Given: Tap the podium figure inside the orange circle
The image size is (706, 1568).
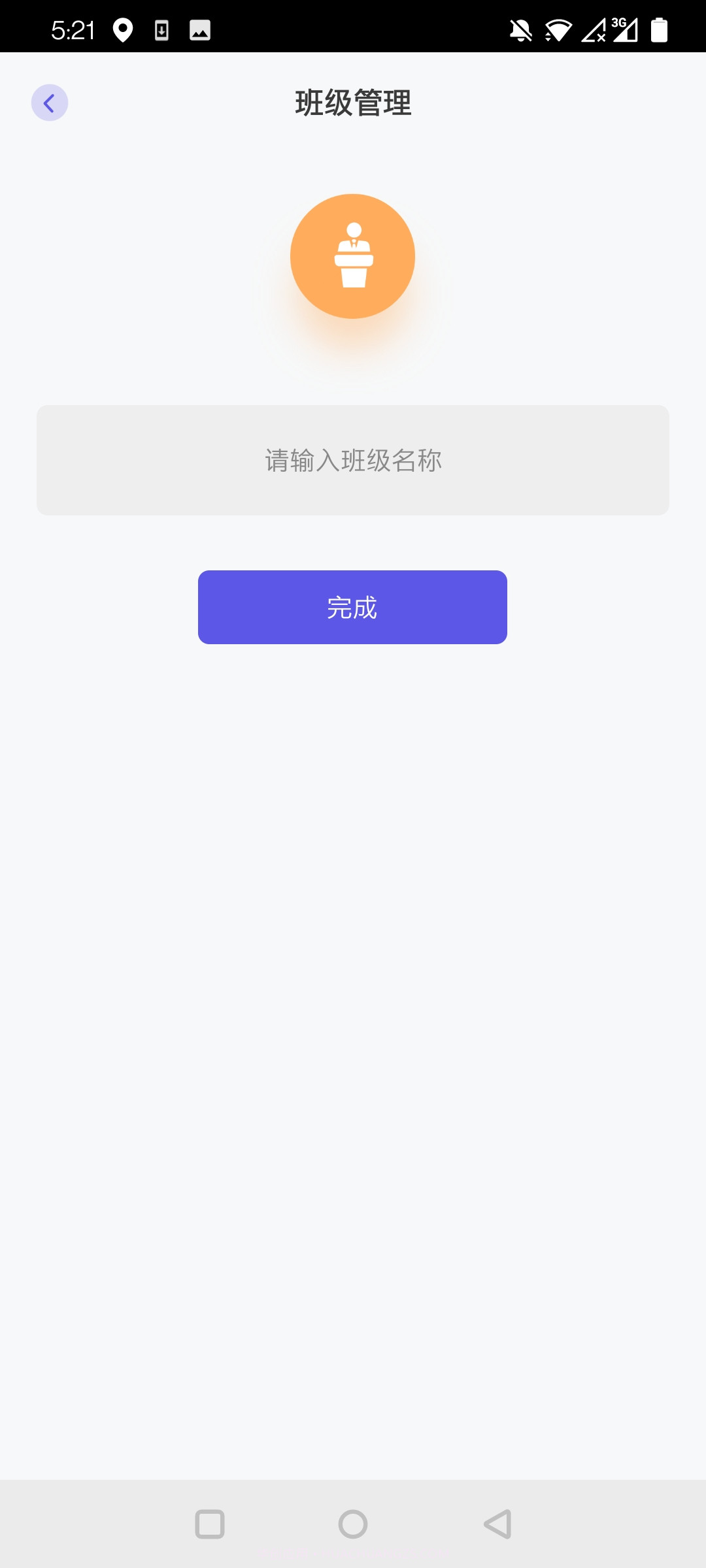Looking at the screenshot, I should [x=353, y=256].
